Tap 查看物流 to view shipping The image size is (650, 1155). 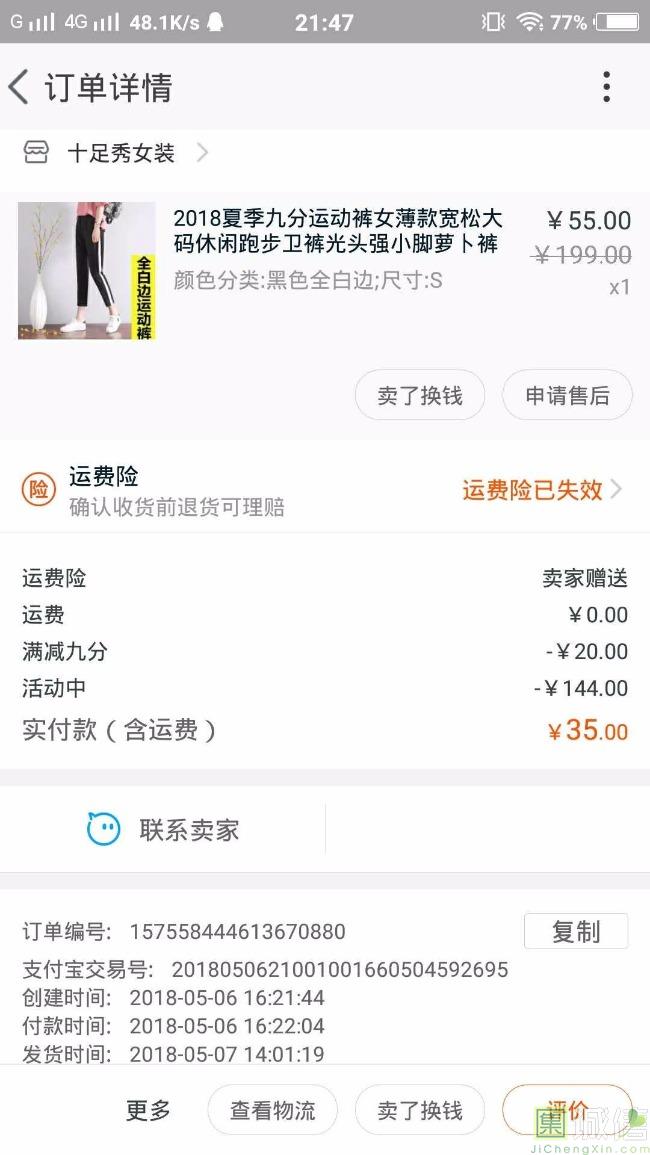tap(272, 1110)
